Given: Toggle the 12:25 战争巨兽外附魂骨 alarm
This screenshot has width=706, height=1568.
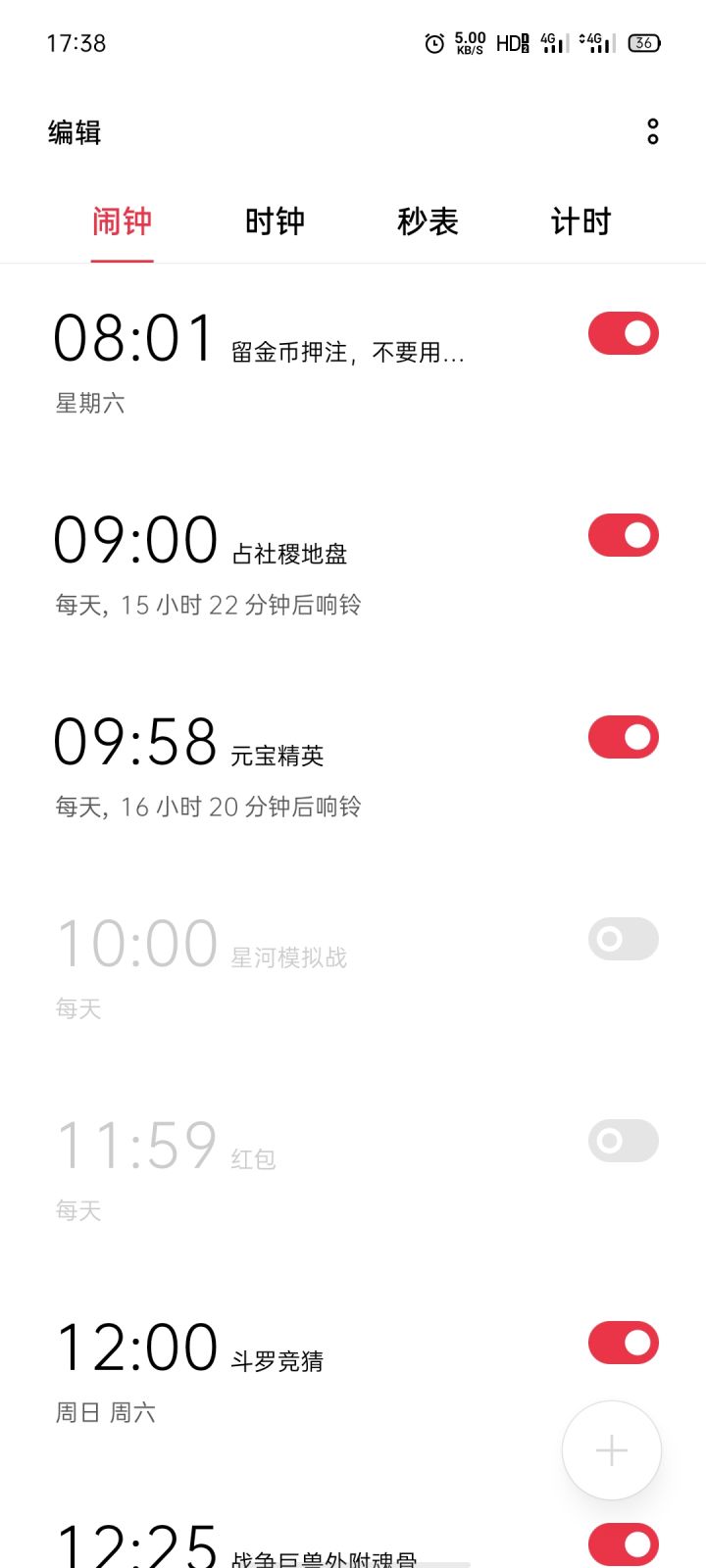Looking at the screenshot, I should point(623,1543).
